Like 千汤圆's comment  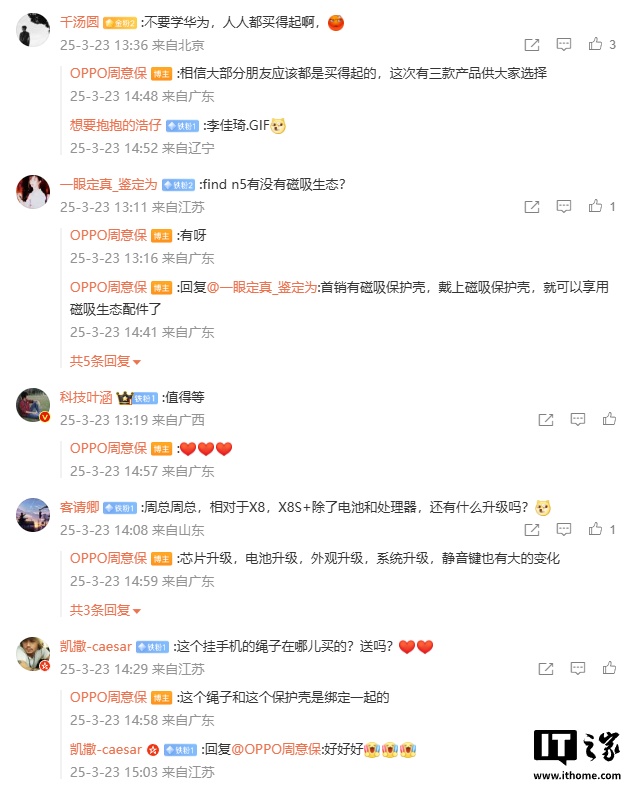click(596, 45)
